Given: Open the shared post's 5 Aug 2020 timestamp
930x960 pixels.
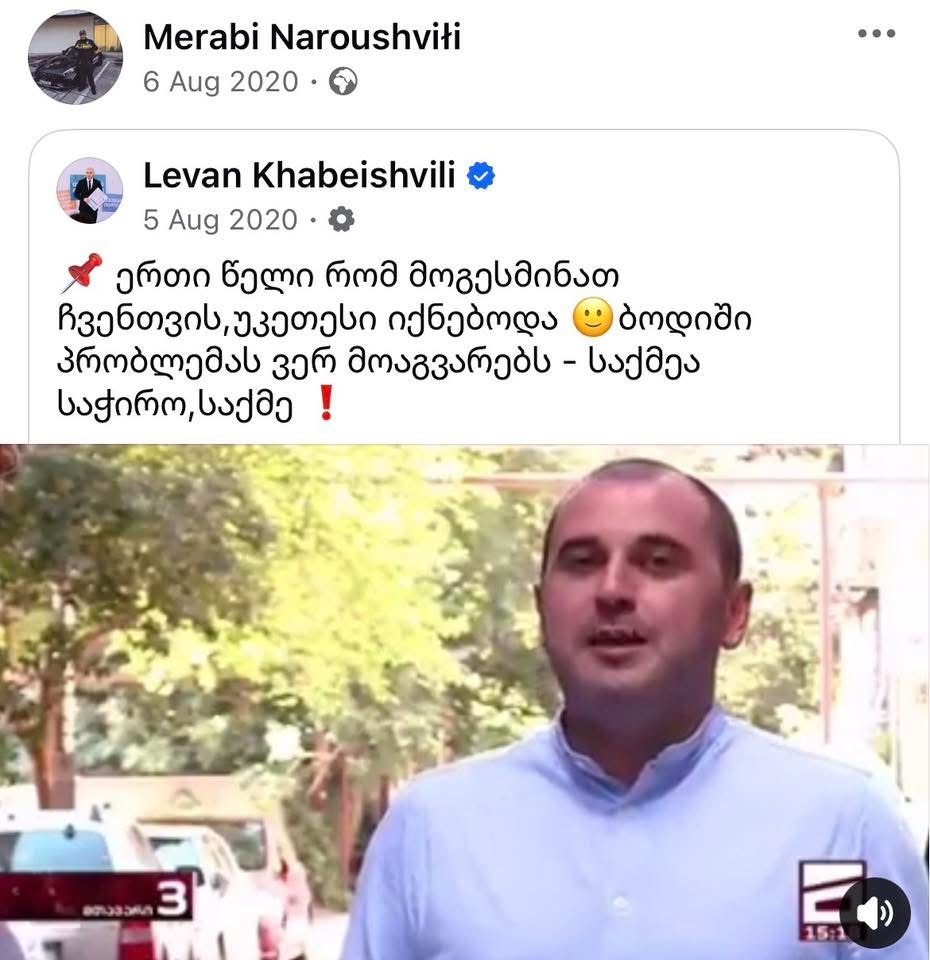Looking at the screenshot, I should [x=220, y=220].
